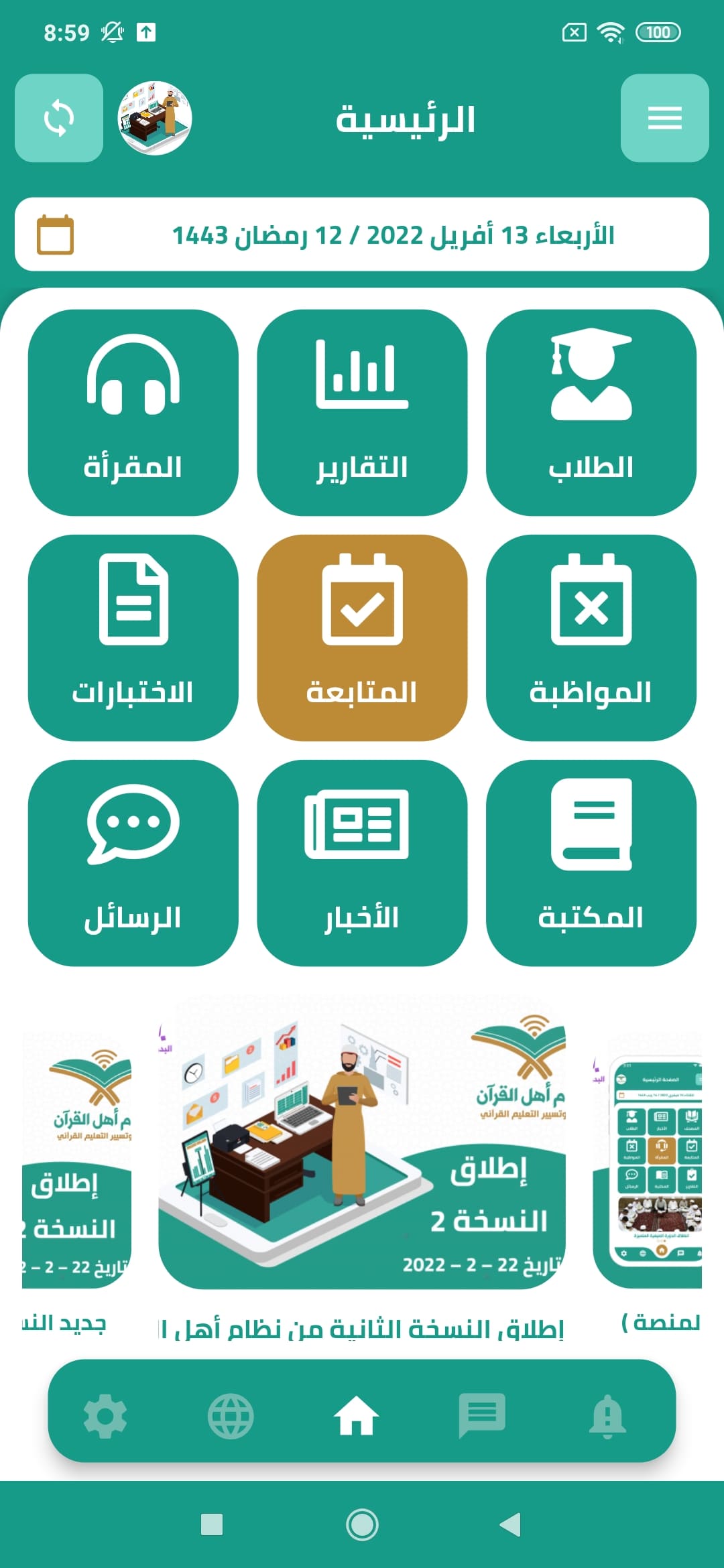This screenshot has height=1568, width=724.
Task: Open the hamburger menu
Action: 664,118
